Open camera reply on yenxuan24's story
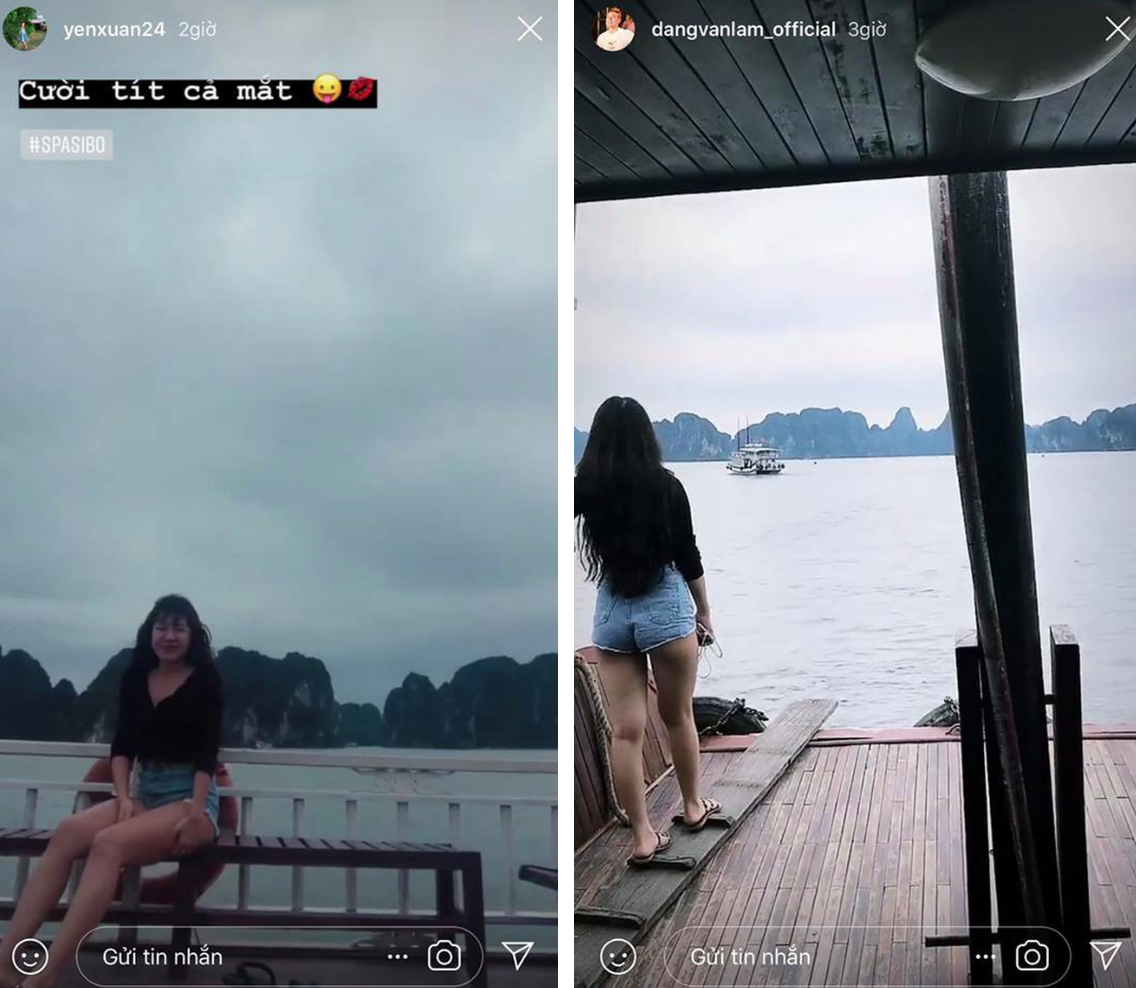The width and height of the screenshot is (1136, 988). coord(444,956)
